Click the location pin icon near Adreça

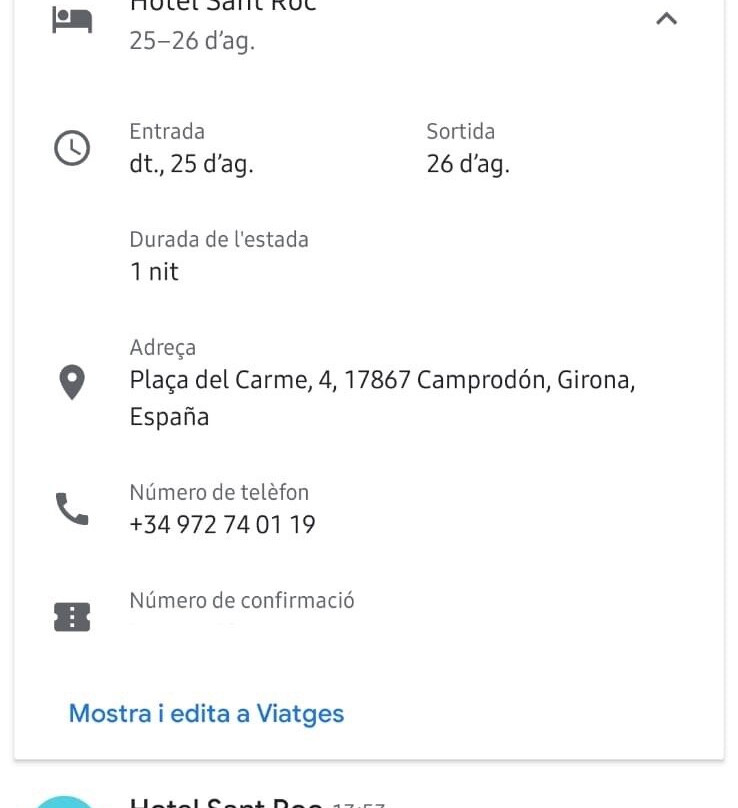tap(71, 381)
